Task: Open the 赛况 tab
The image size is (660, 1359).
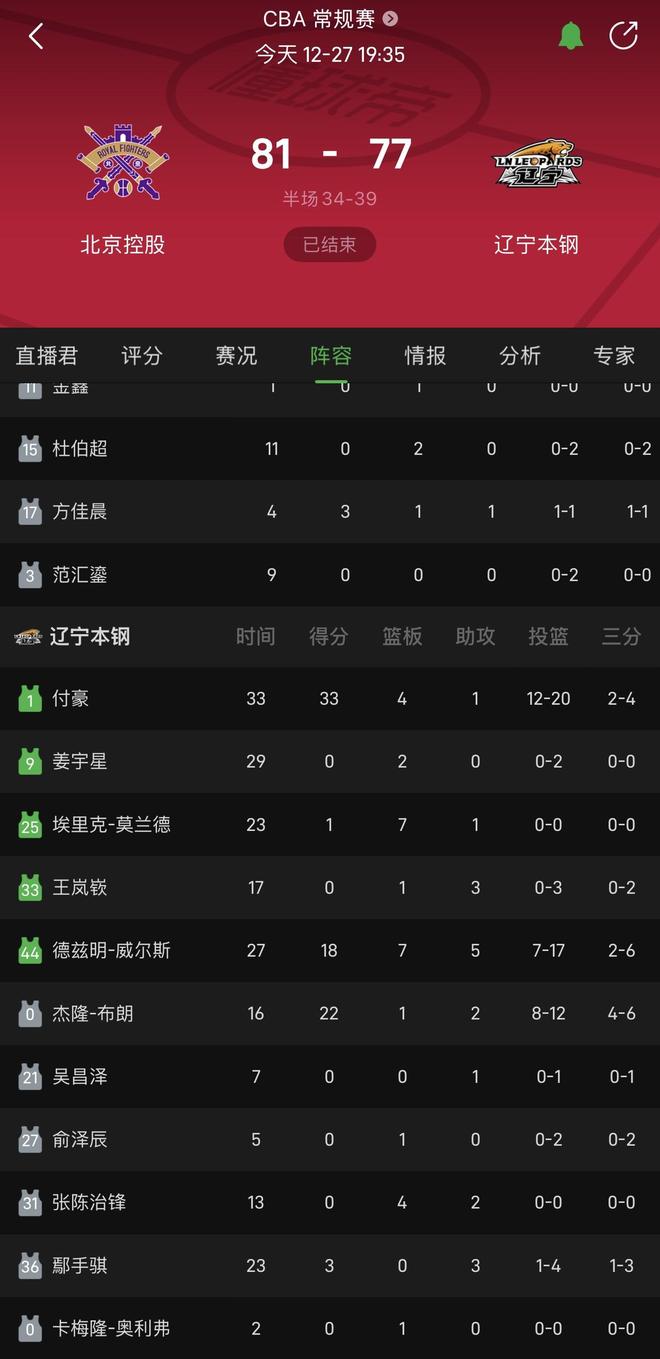Action: pyautogui.click(x=236, y=356)
